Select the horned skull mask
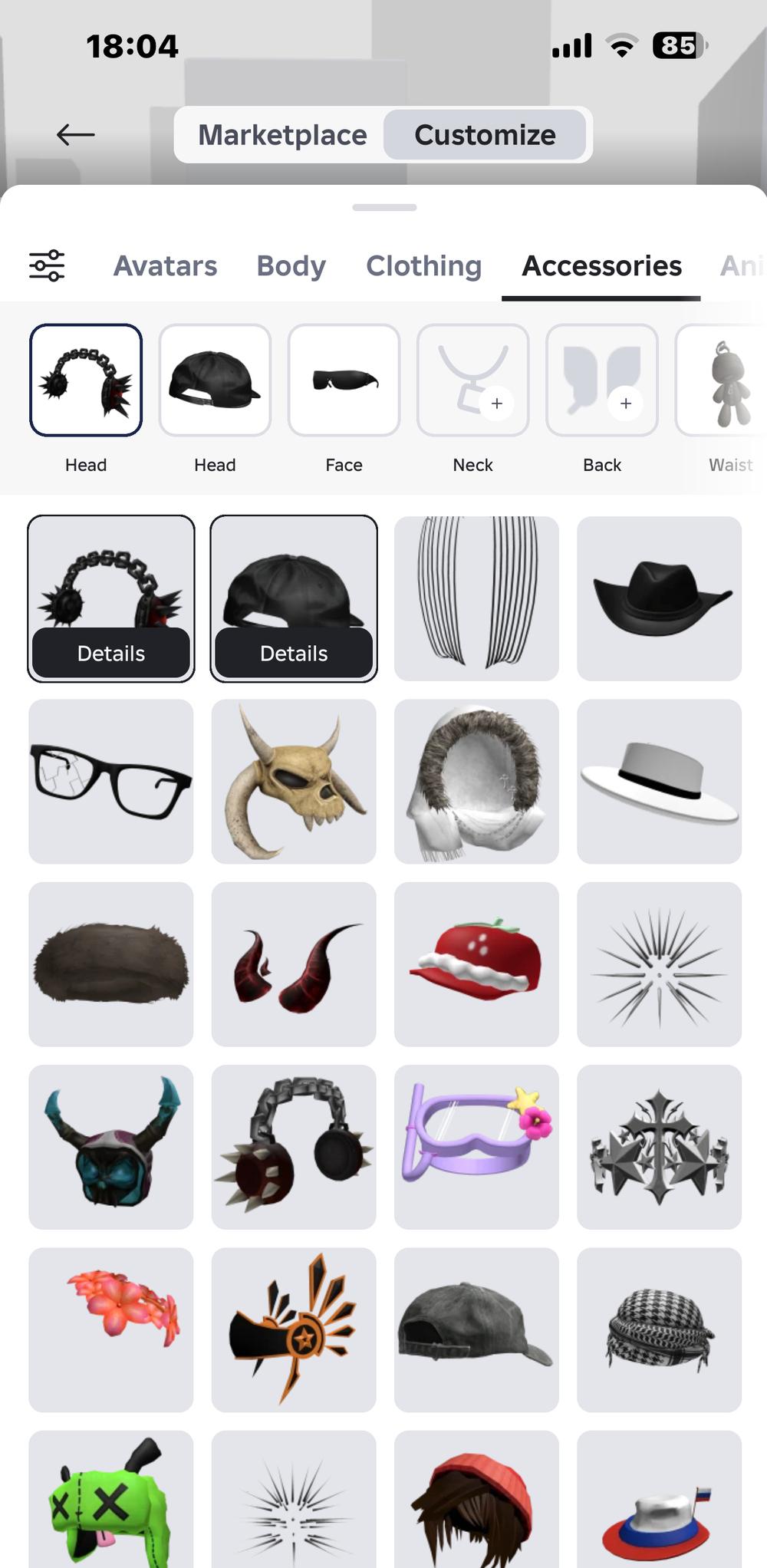 [294, 781]
